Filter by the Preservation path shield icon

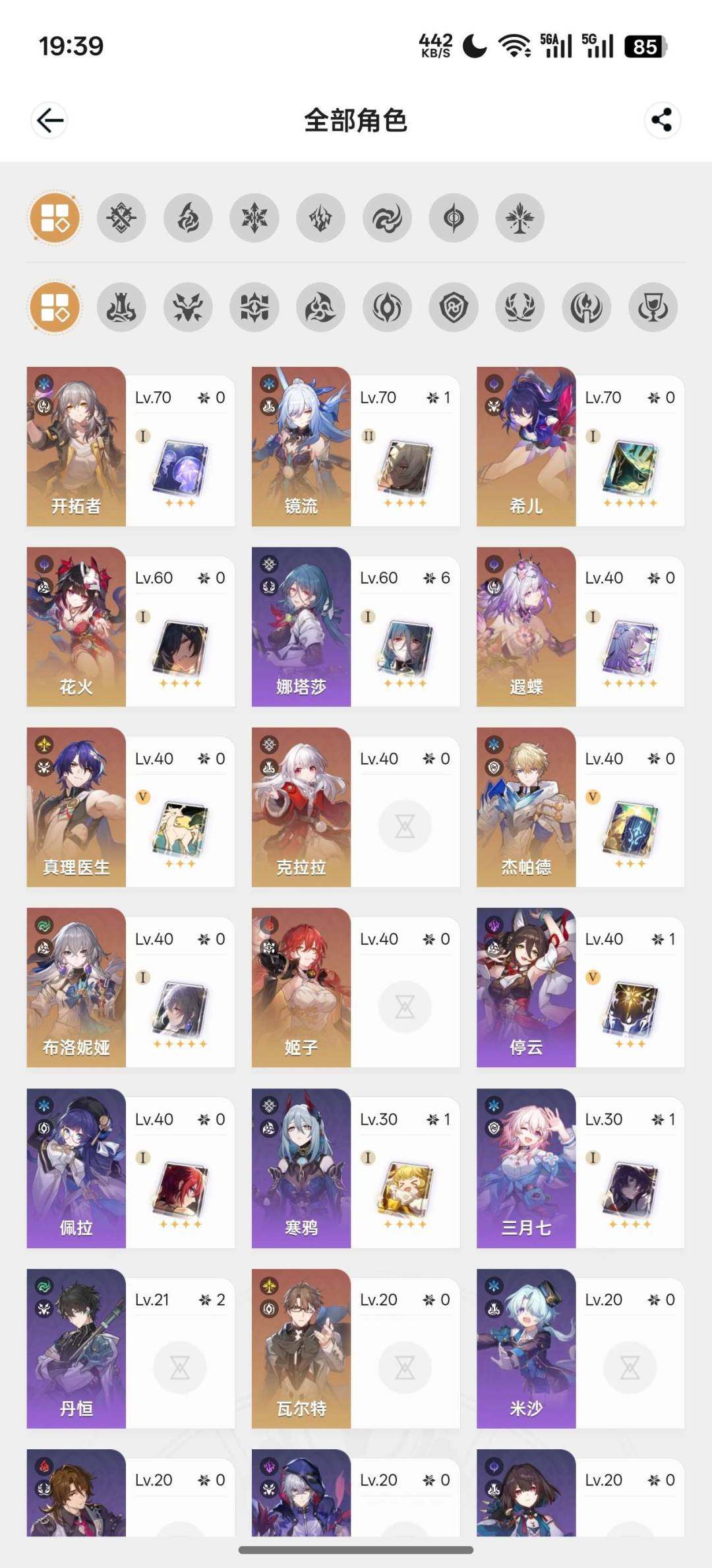[x=454, y=307]
